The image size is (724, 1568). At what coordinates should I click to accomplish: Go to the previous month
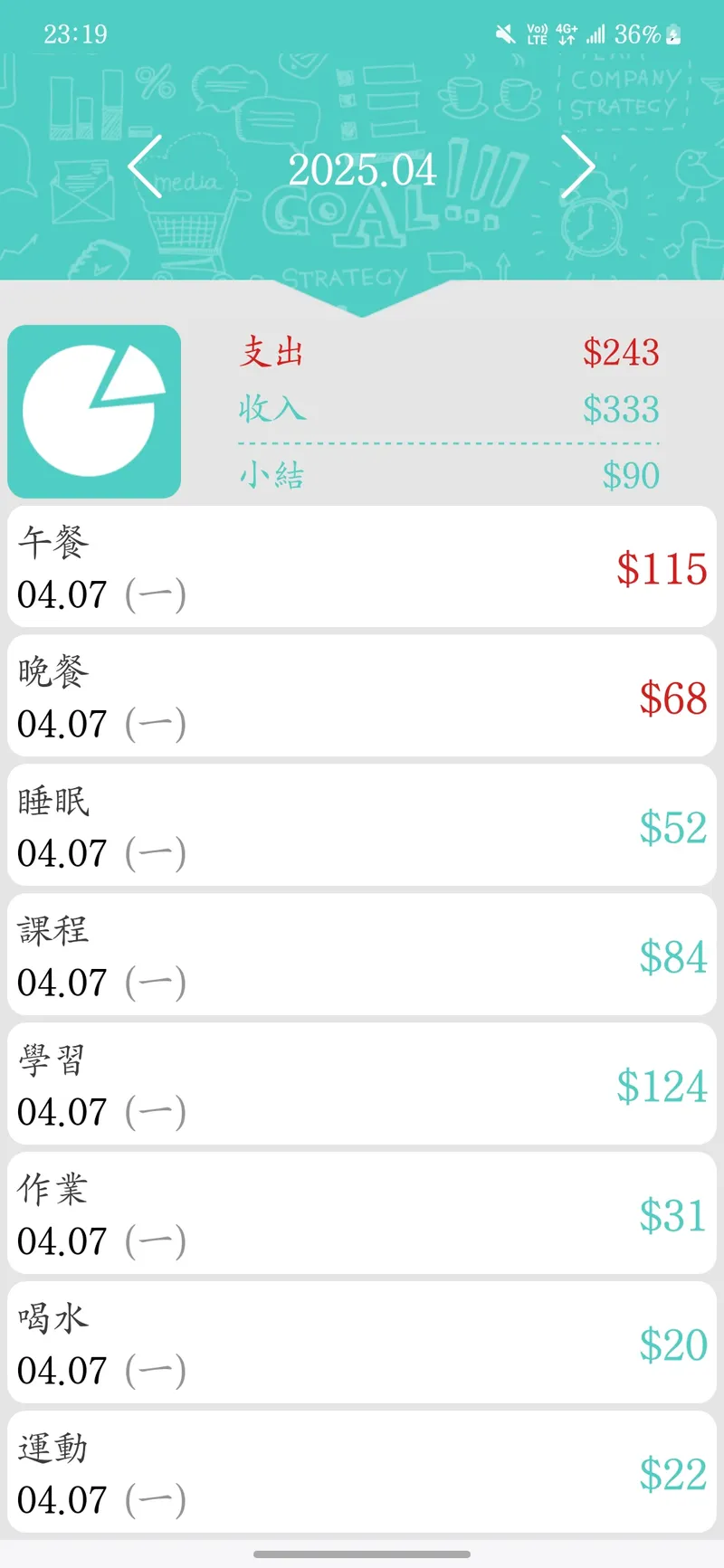pyautogui.click(x=145, y=167)
